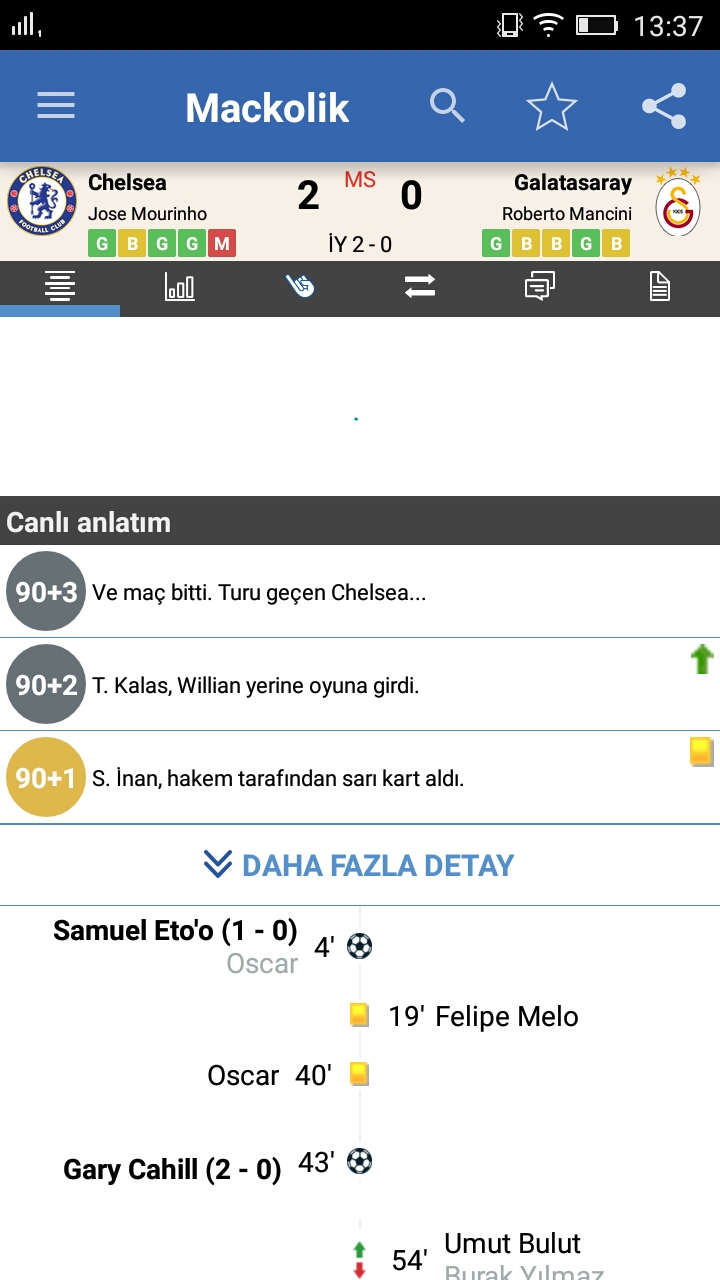Select Samuel Eto'o goal event

pos(175,931)
